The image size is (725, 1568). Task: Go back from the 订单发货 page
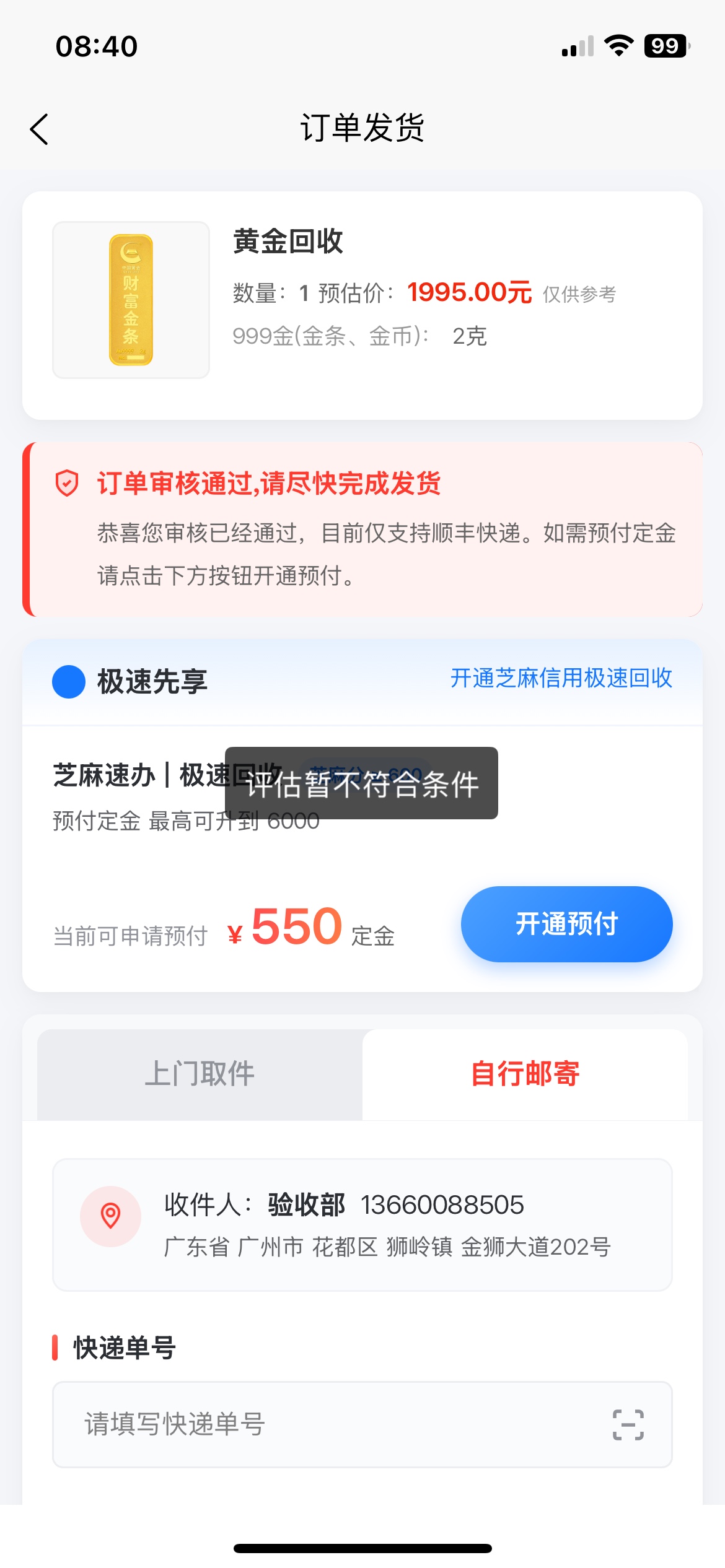pyautogui.click(x=39, y=129)
